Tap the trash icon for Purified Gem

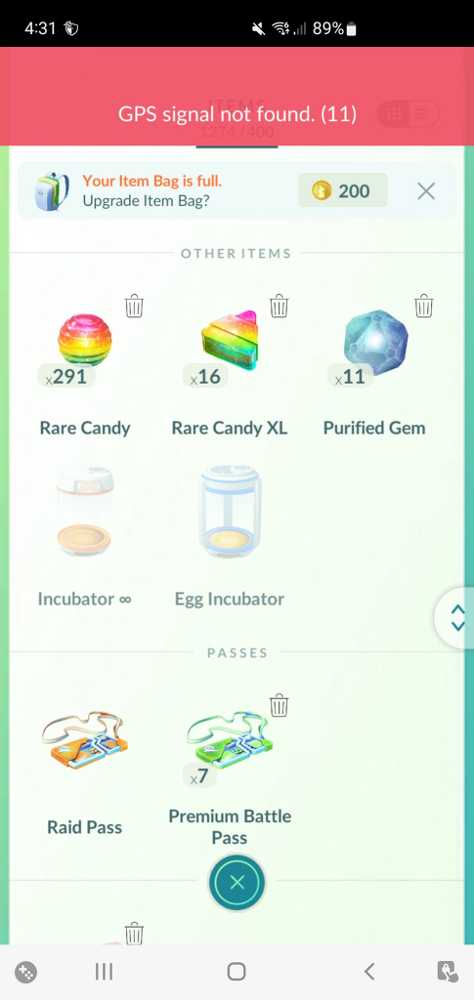pos(424,306)
